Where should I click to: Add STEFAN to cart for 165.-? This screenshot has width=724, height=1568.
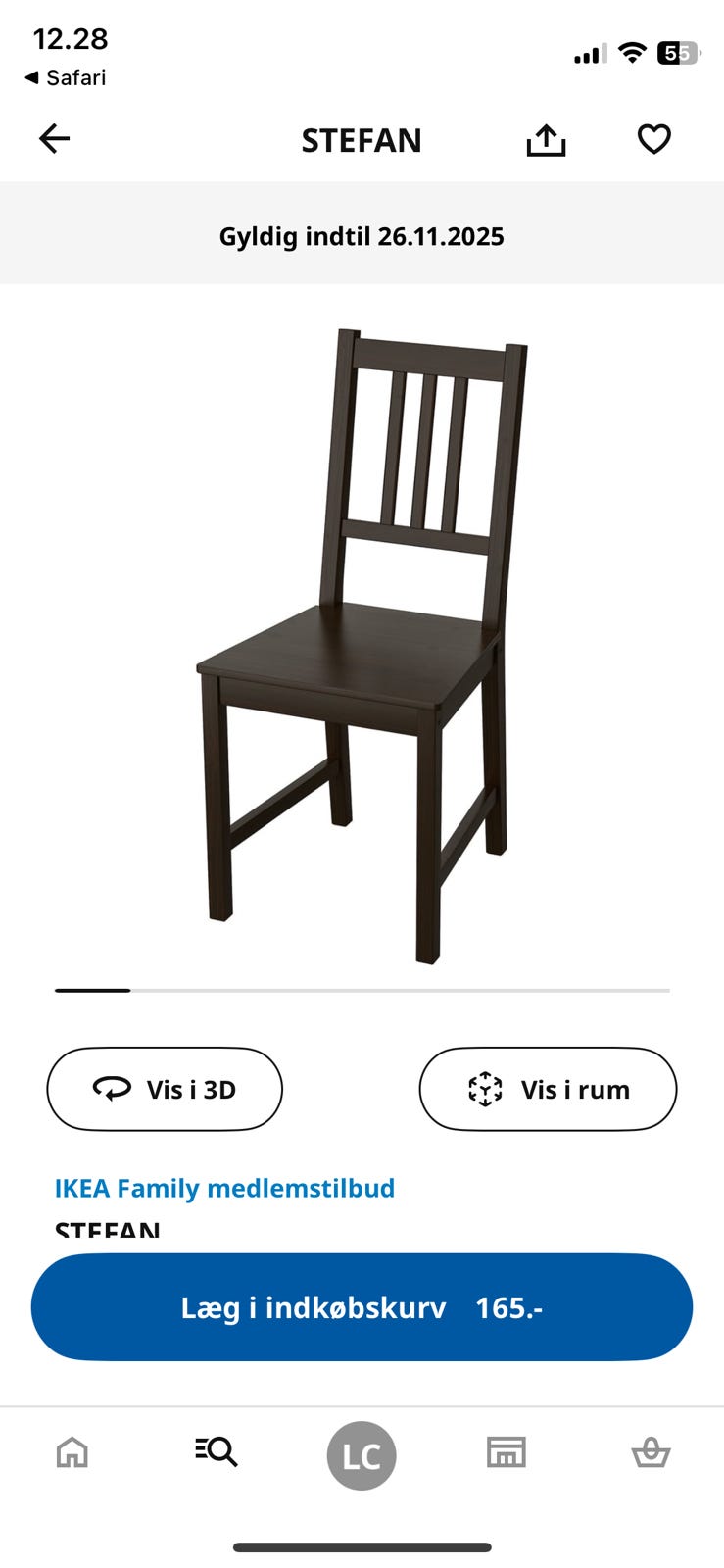click(362, 1307)
